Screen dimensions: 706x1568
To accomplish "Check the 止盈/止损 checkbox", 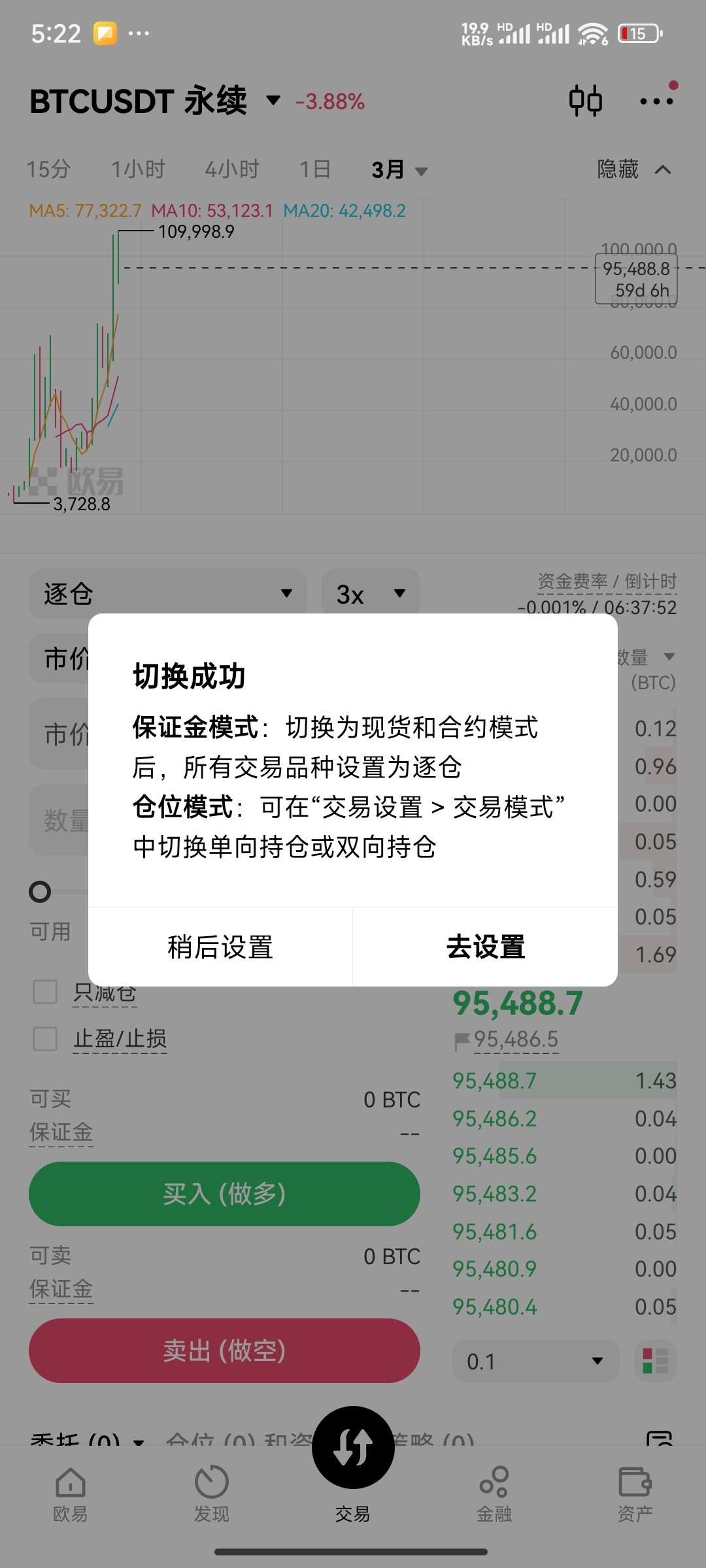I will point(45,1038).
